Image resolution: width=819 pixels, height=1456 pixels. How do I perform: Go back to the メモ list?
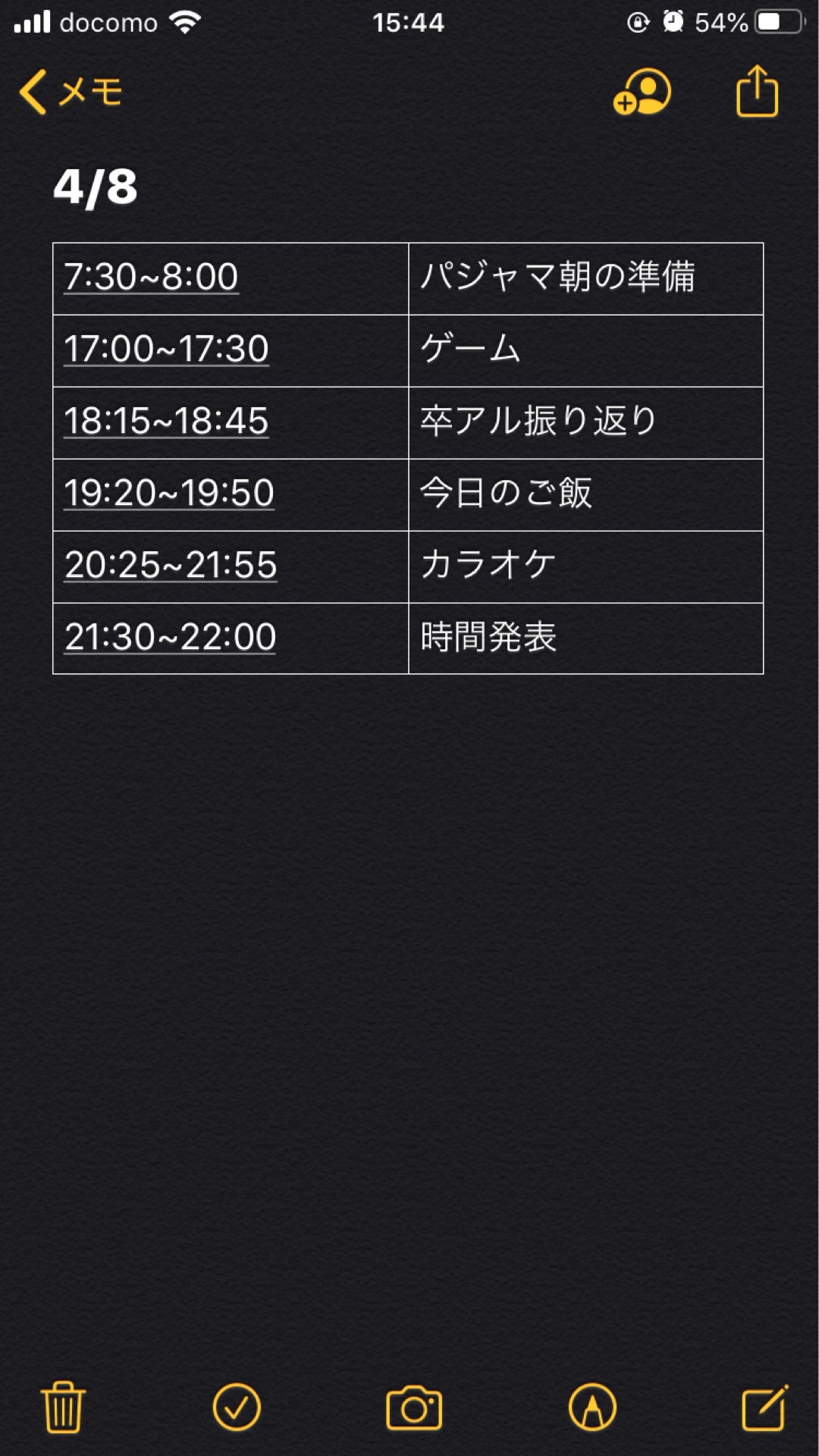pyautogui.click(x=70, y=93)
